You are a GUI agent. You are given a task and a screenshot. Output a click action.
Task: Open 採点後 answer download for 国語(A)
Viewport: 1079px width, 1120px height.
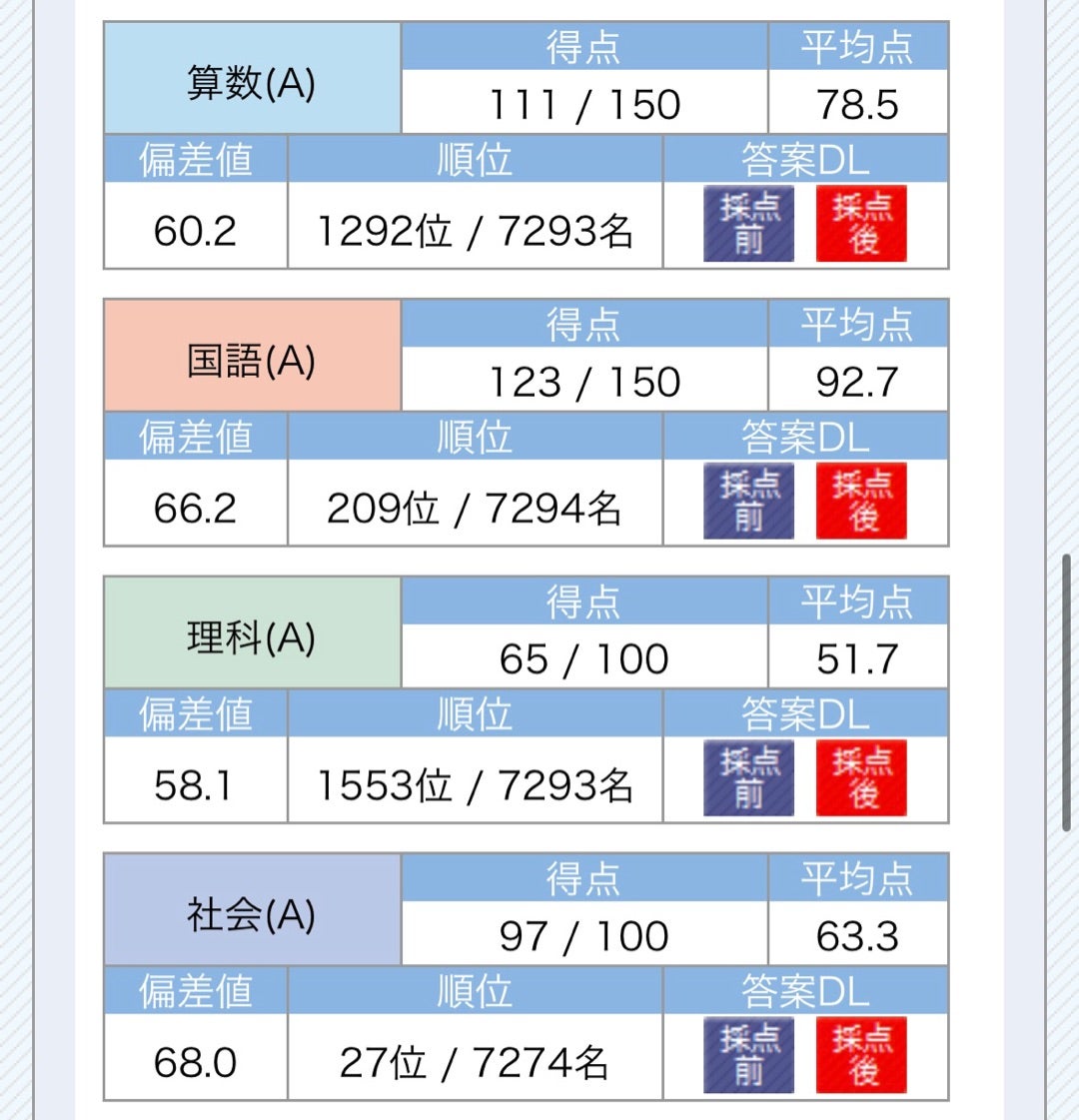pyautogui.click(x=861, y=500)
